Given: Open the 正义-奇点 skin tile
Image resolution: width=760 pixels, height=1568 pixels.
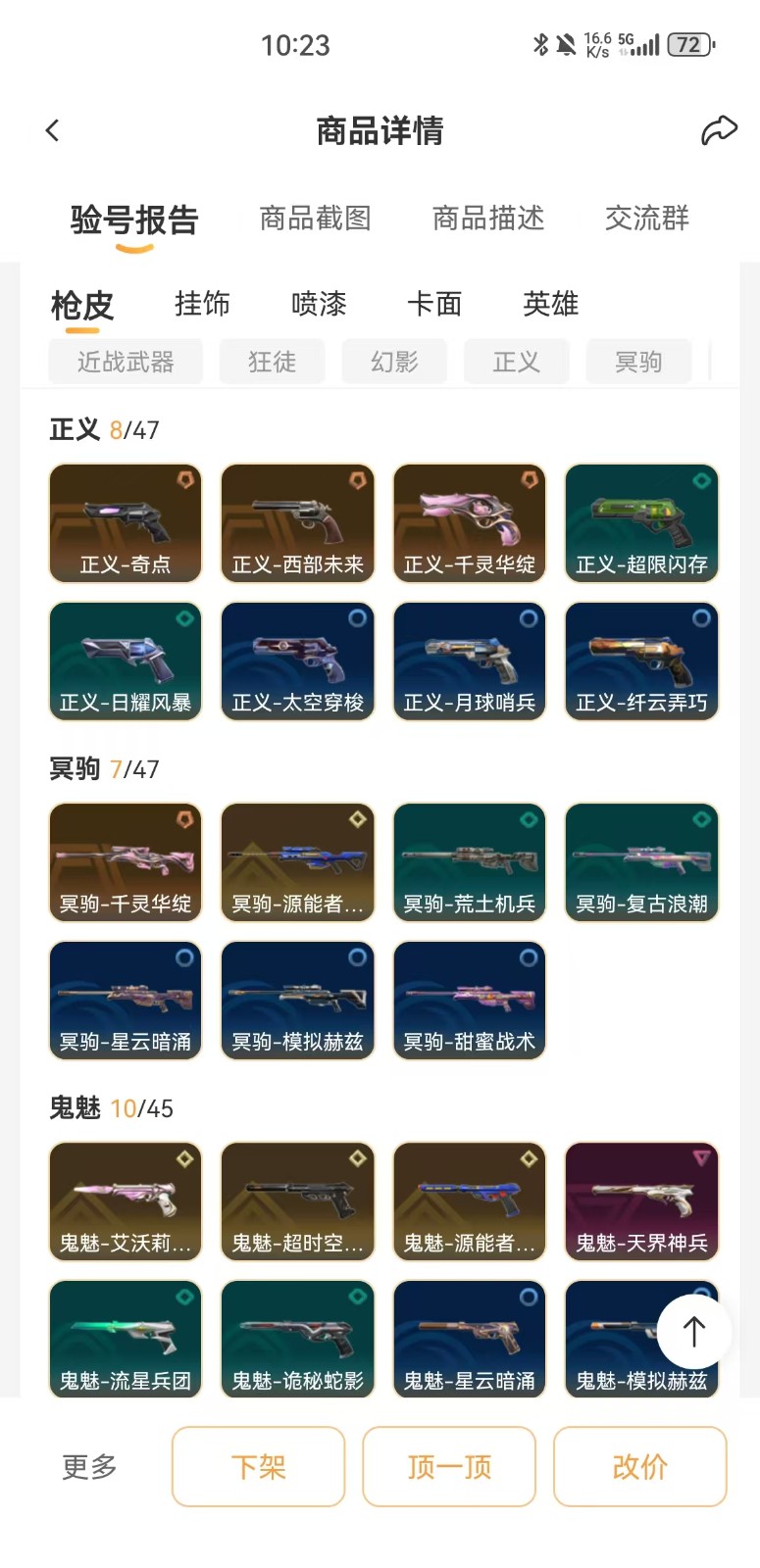Looking at the screenshot, I should click(x=126, y=523).
